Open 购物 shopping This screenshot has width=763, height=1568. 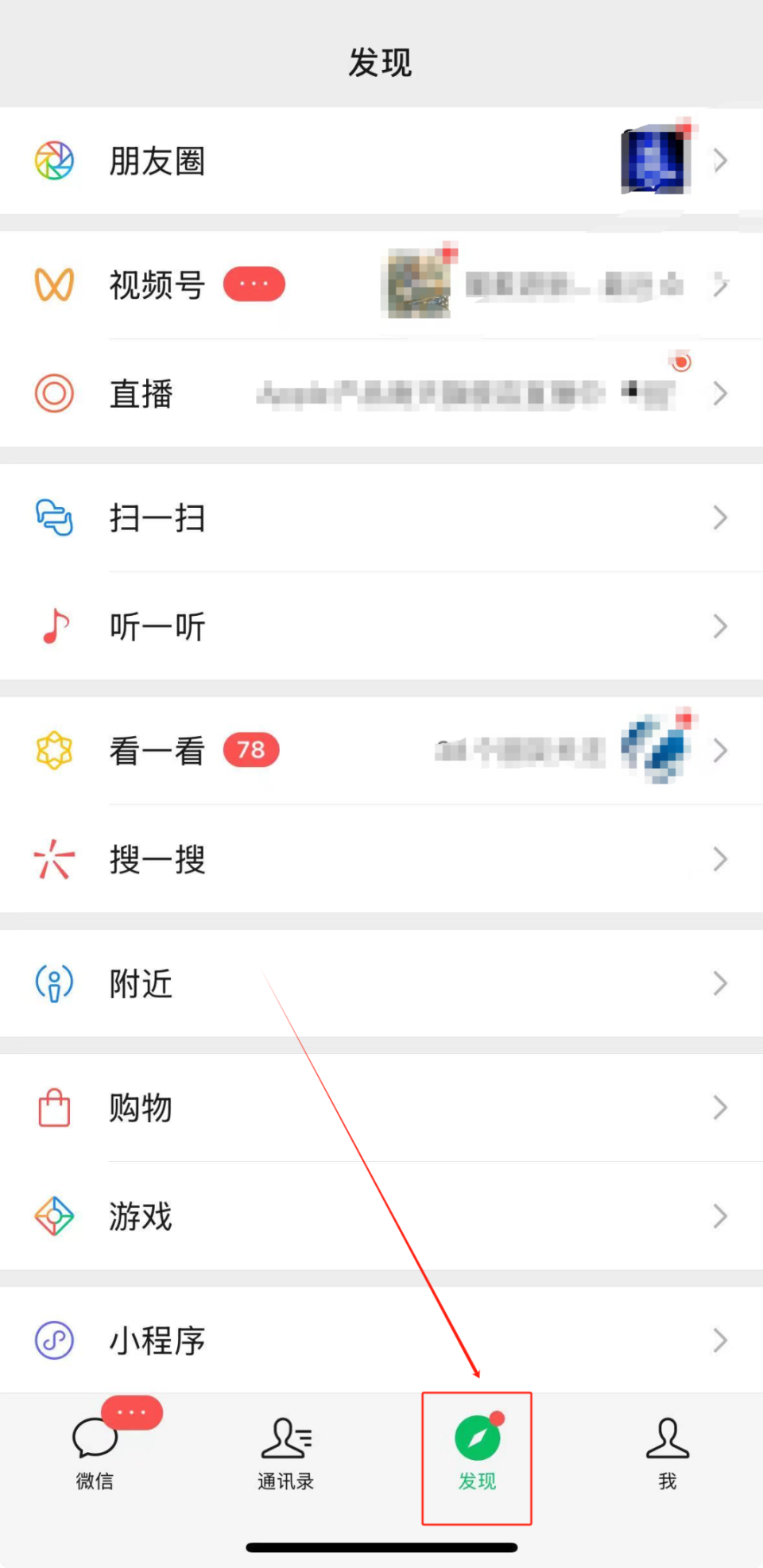pyautogui.click(x=141, y=1108)
